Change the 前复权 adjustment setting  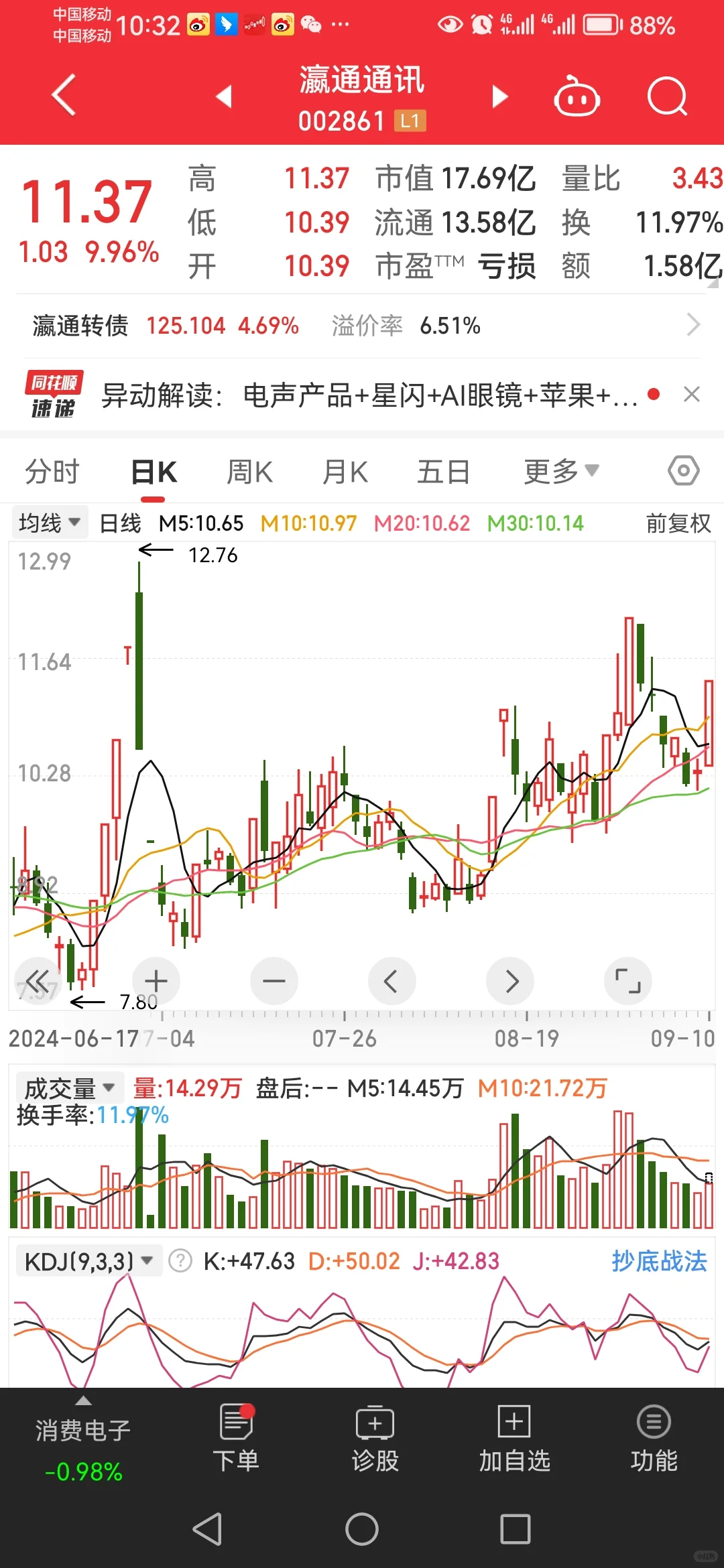(x=678, y=523)
